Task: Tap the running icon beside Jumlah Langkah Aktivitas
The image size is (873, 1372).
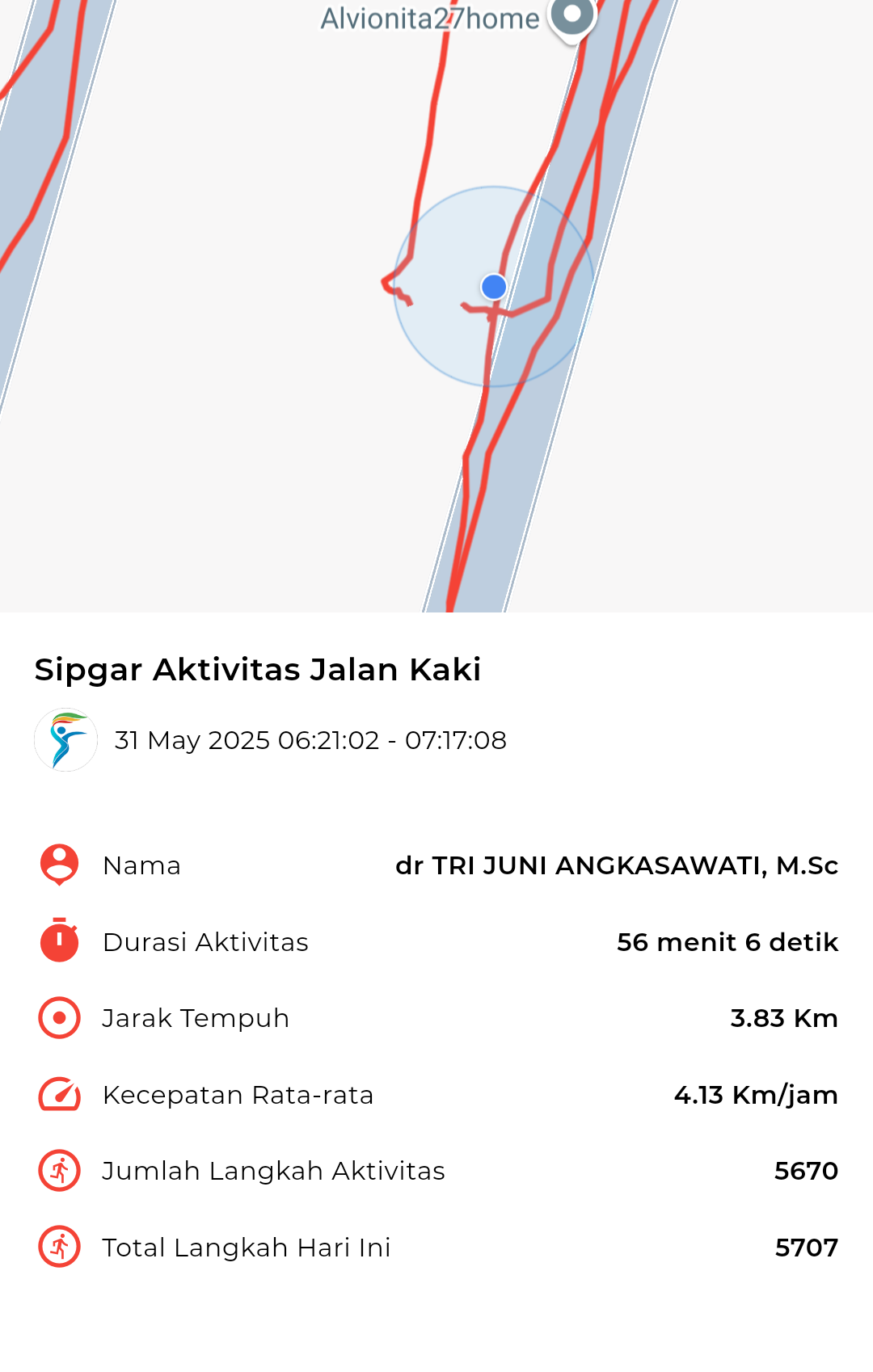Action: tap(58, 1170)
